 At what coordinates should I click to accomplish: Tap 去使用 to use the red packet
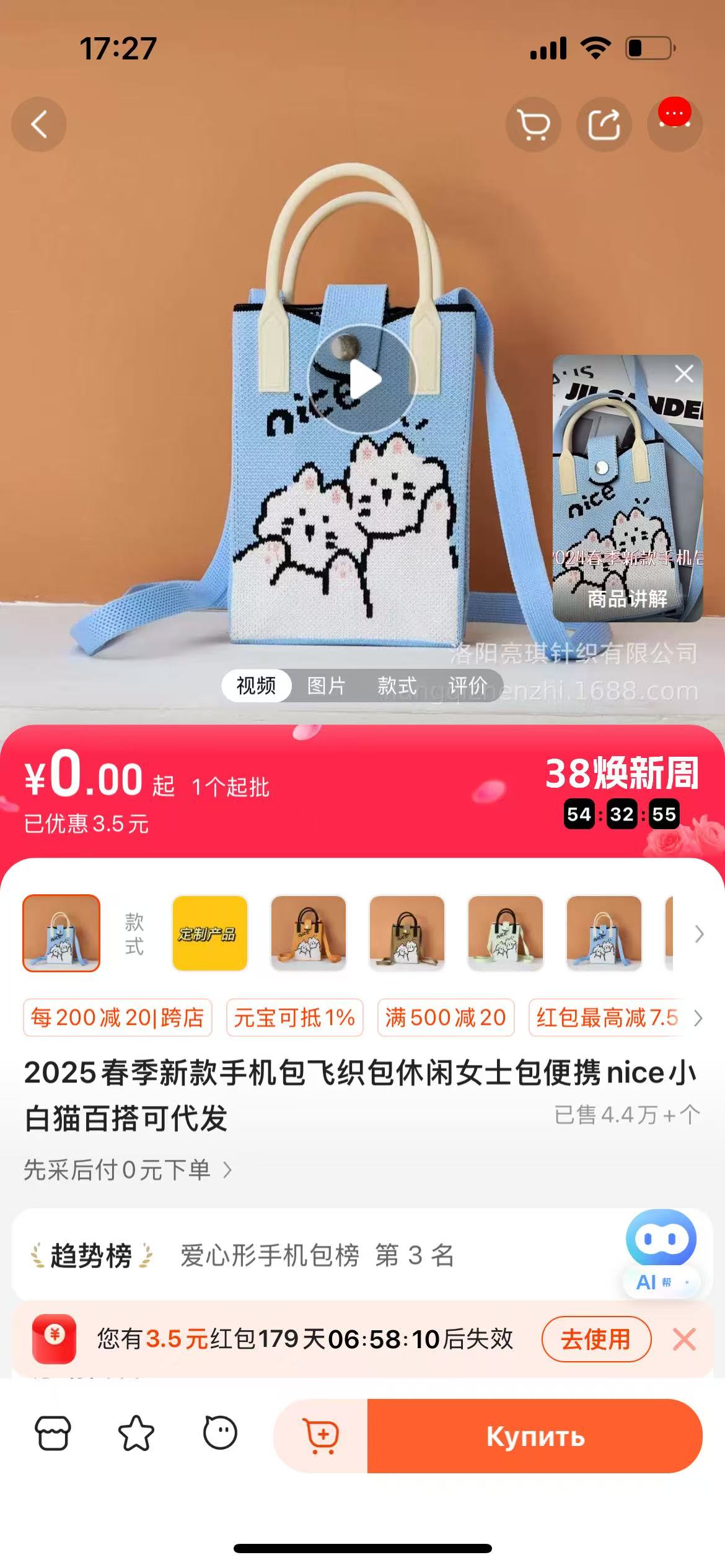[595, 1339]
